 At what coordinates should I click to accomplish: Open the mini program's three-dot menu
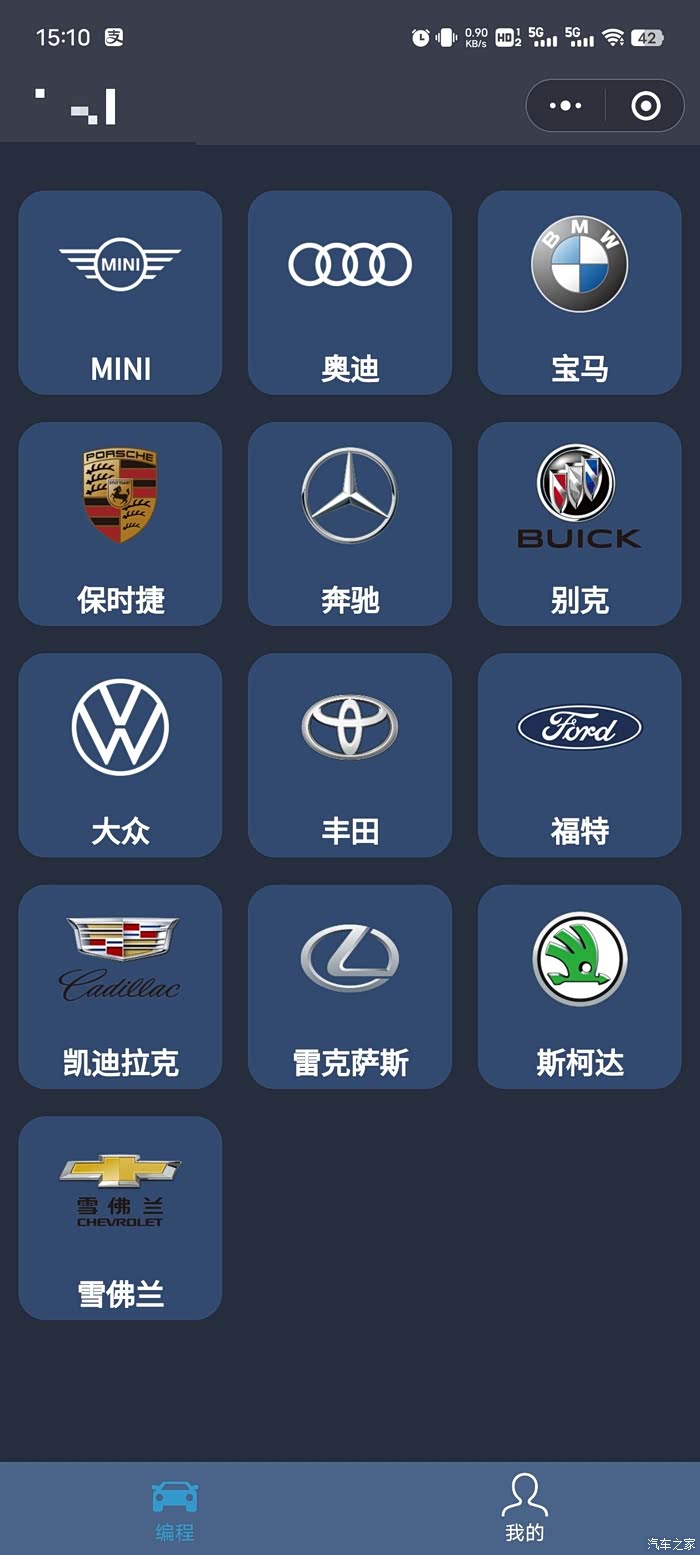click(x=565, y=105)
